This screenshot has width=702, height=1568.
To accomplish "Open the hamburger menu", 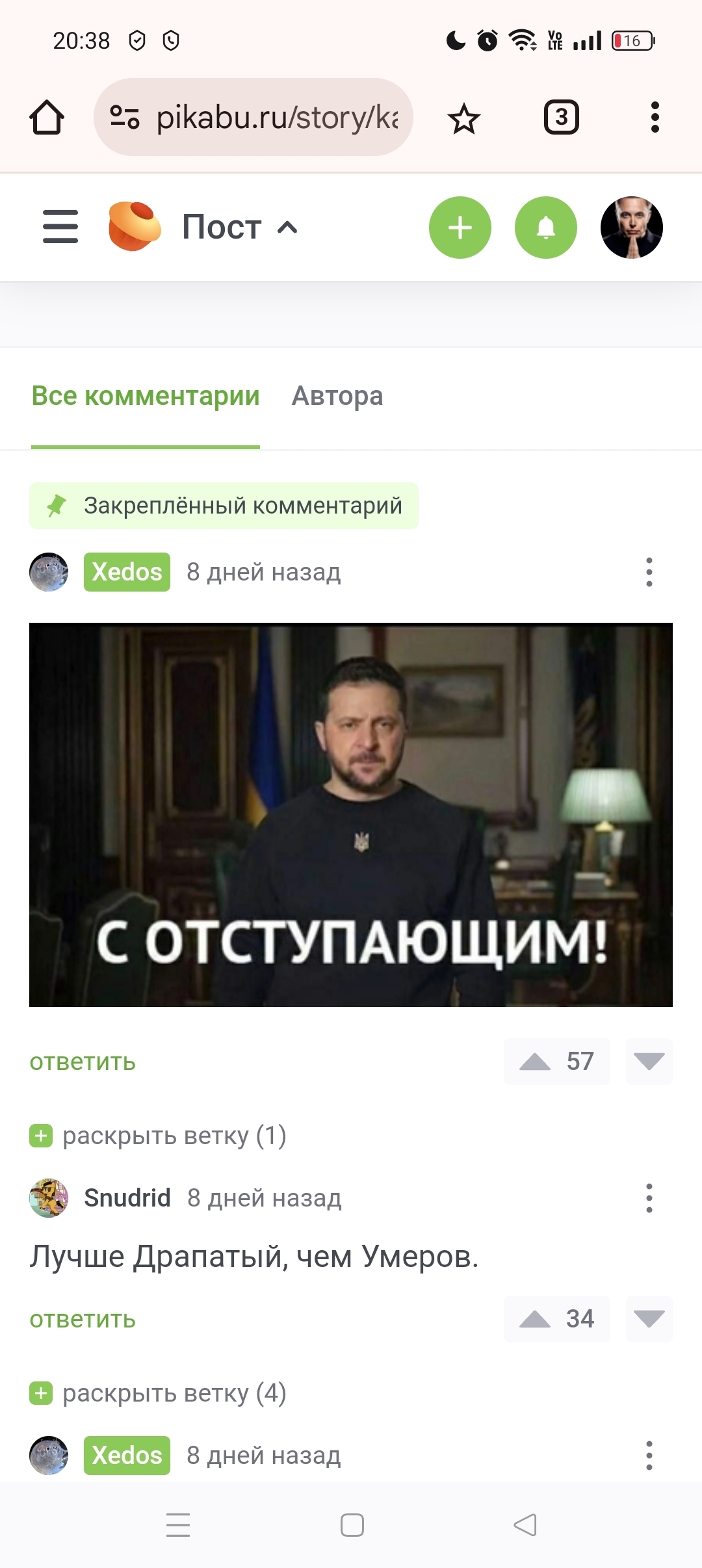I will [60, 227].
